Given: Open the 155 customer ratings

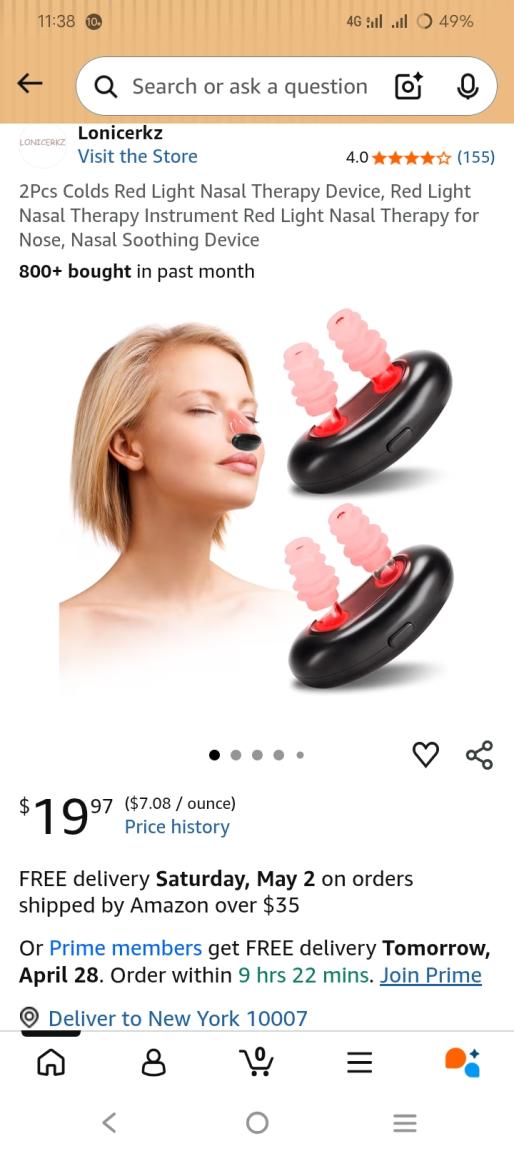Looking at the screenshot, I should coord(476,157).
